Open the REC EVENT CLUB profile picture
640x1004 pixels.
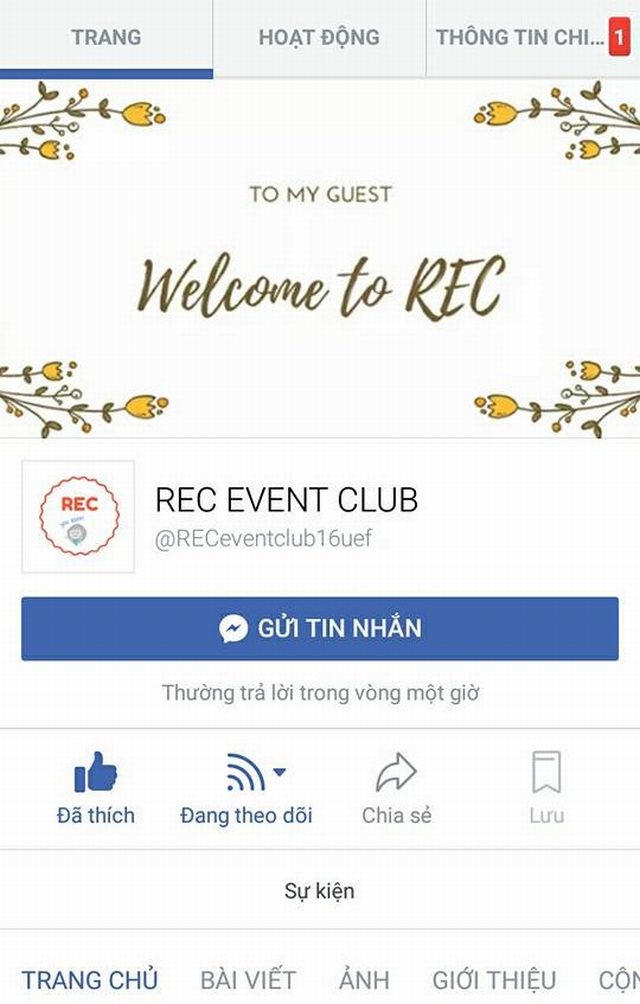coord(78,516)
